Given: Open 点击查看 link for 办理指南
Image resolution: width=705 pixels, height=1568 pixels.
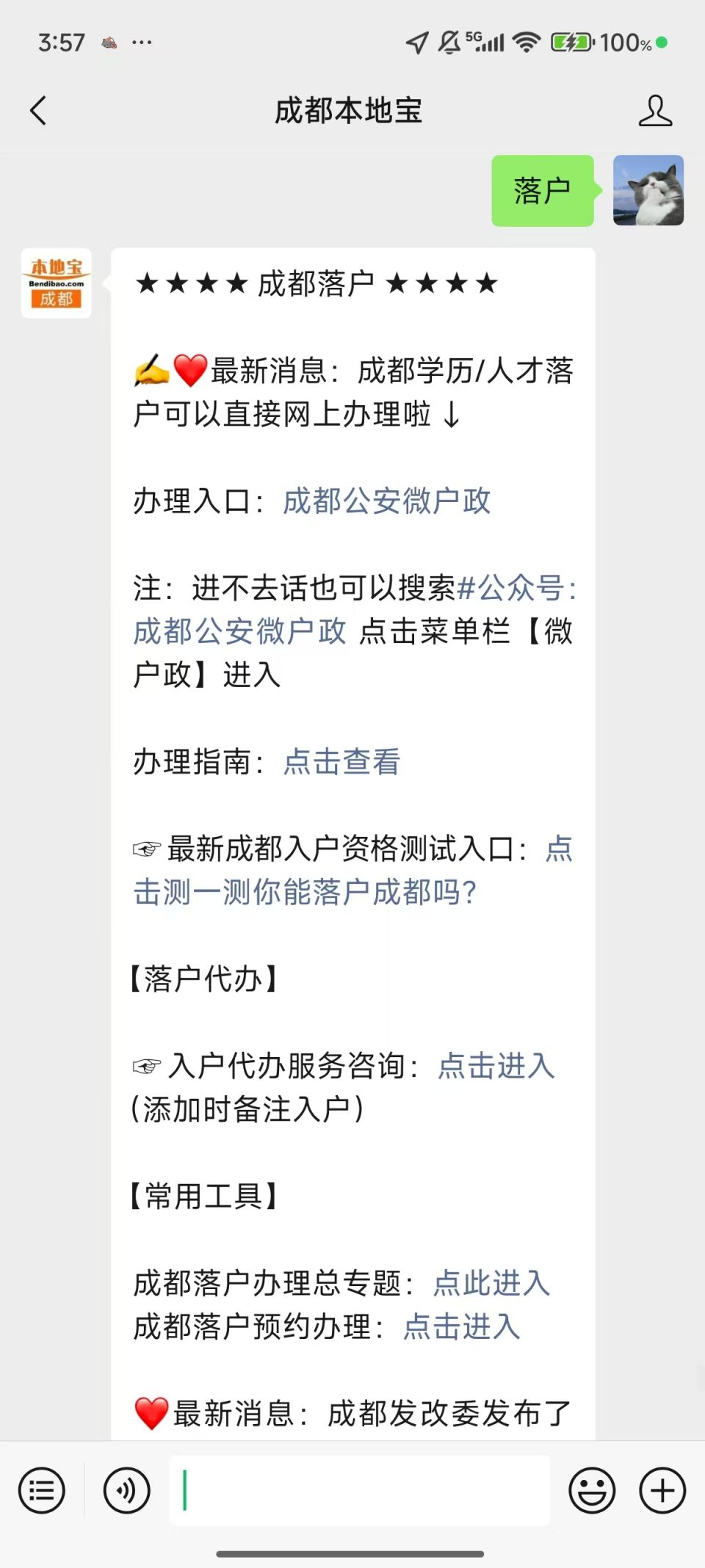Looking at the screenshot, I should [x=341, y=762].
